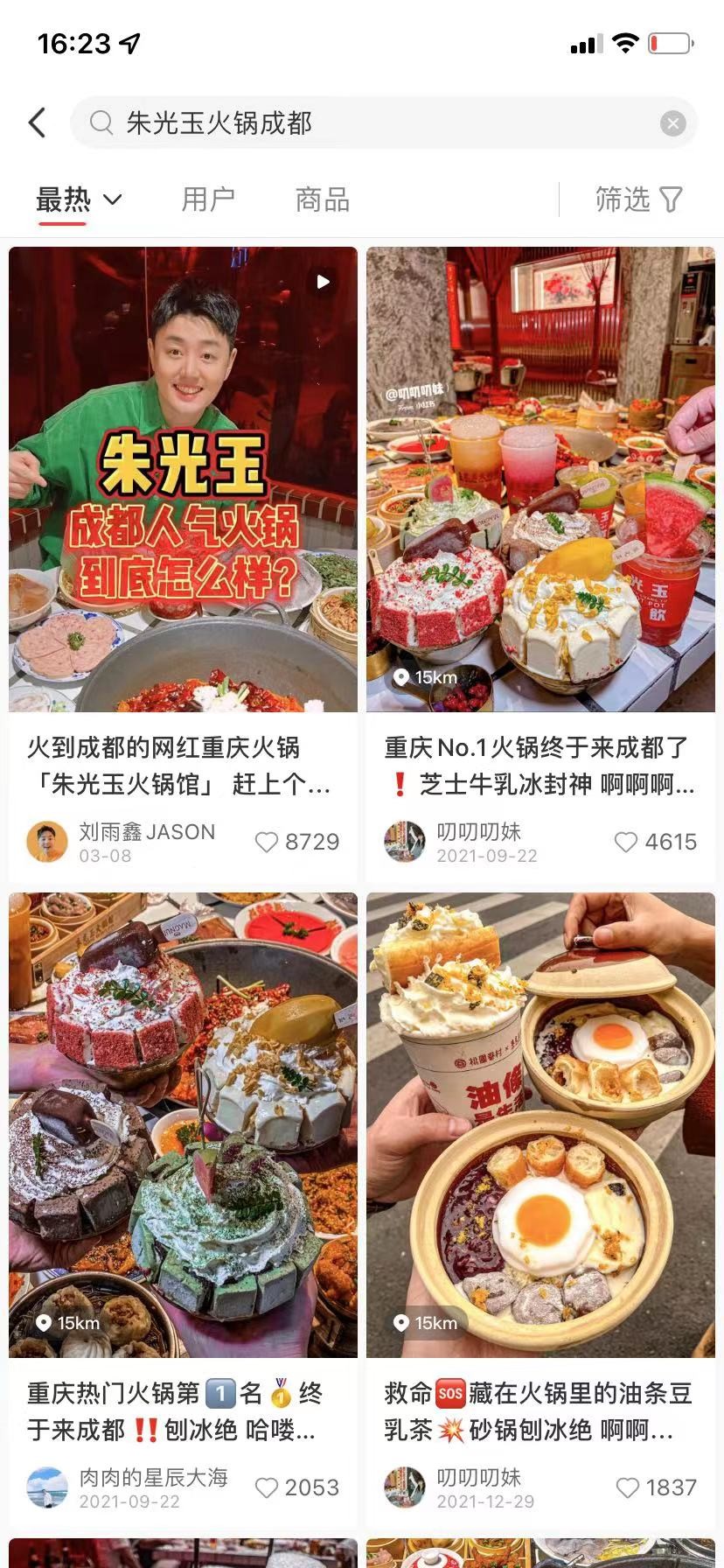Switch to the 商品 tab
724x1568 pixels.
click(323, 200)
